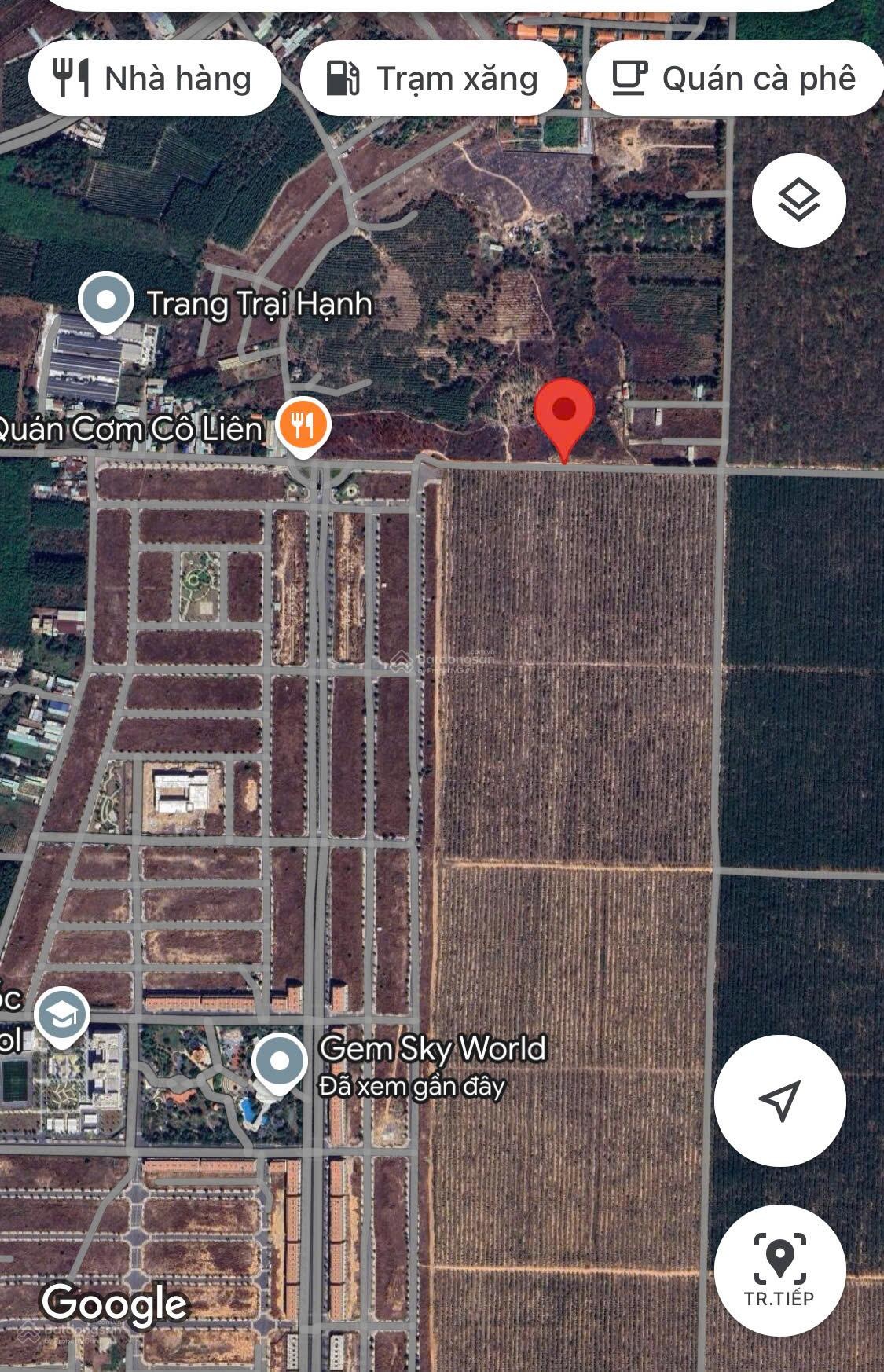Filter map by Trạm xăng
Screen dimensions: 884x1372
[433, 79]
